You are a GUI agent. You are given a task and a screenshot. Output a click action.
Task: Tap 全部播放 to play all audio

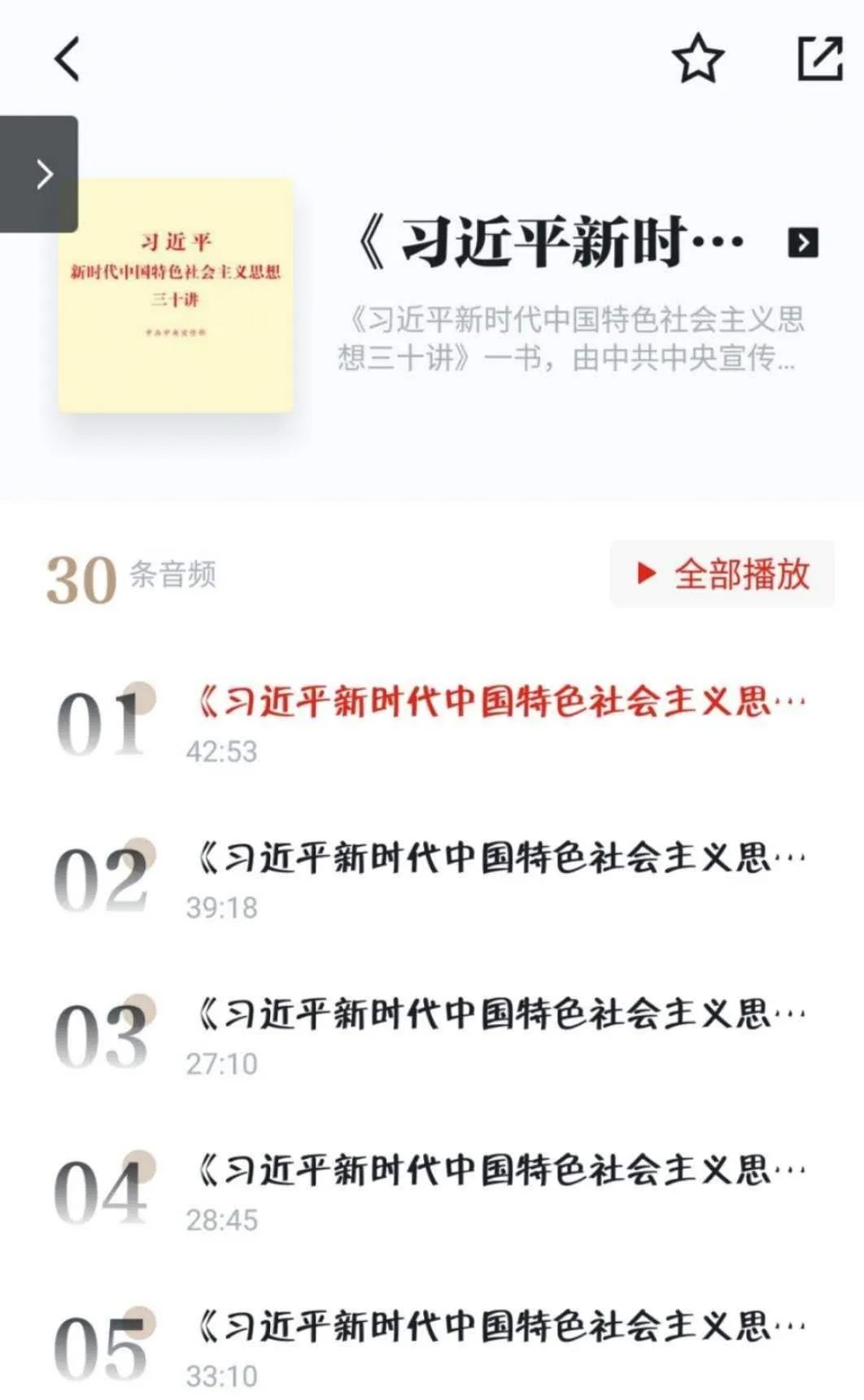tap(722, 574)
